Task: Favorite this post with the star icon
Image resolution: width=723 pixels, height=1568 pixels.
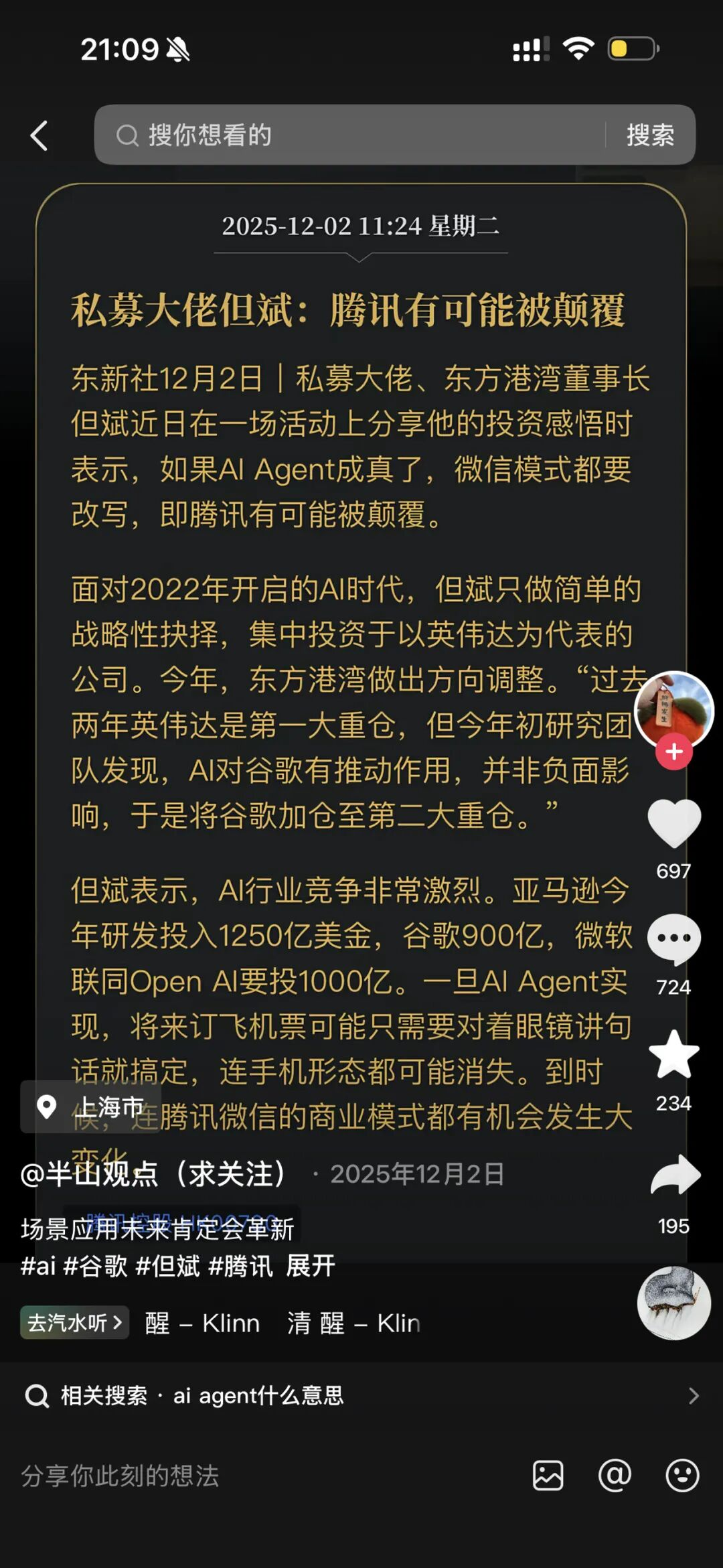Action: coord(673,1054)
